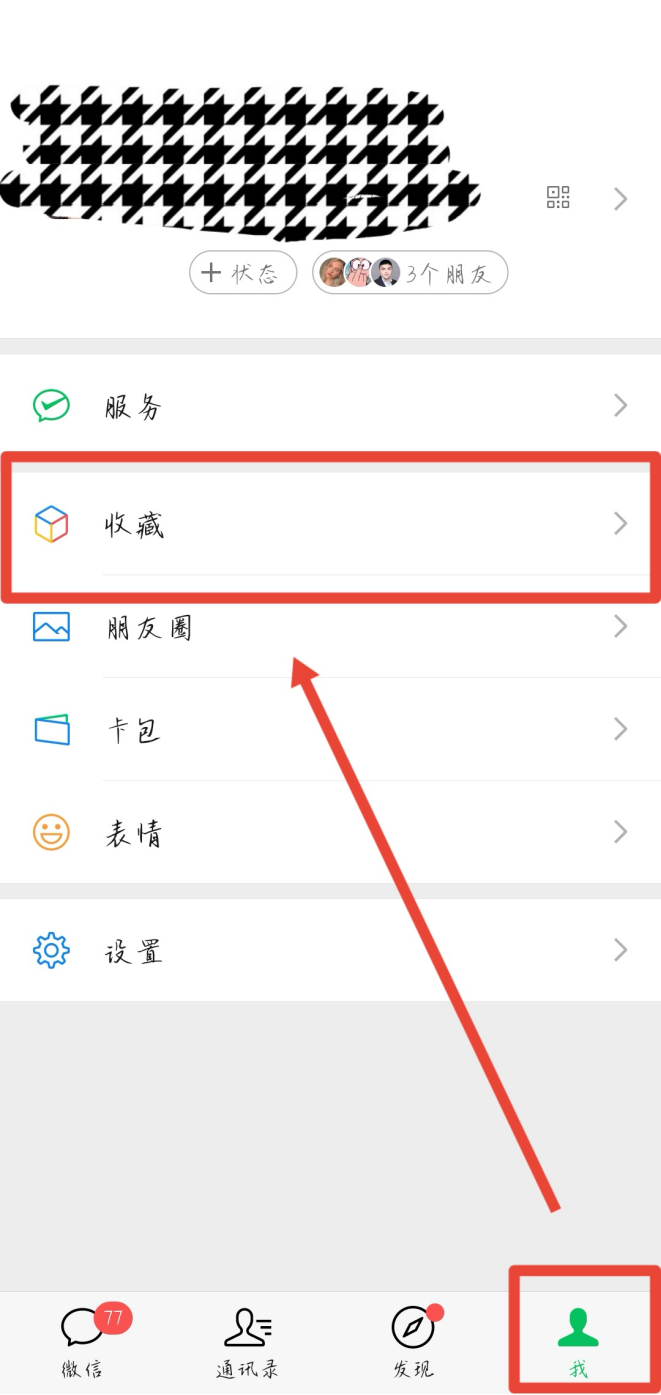
Task: Open 设置 settings
Action: 330,950
